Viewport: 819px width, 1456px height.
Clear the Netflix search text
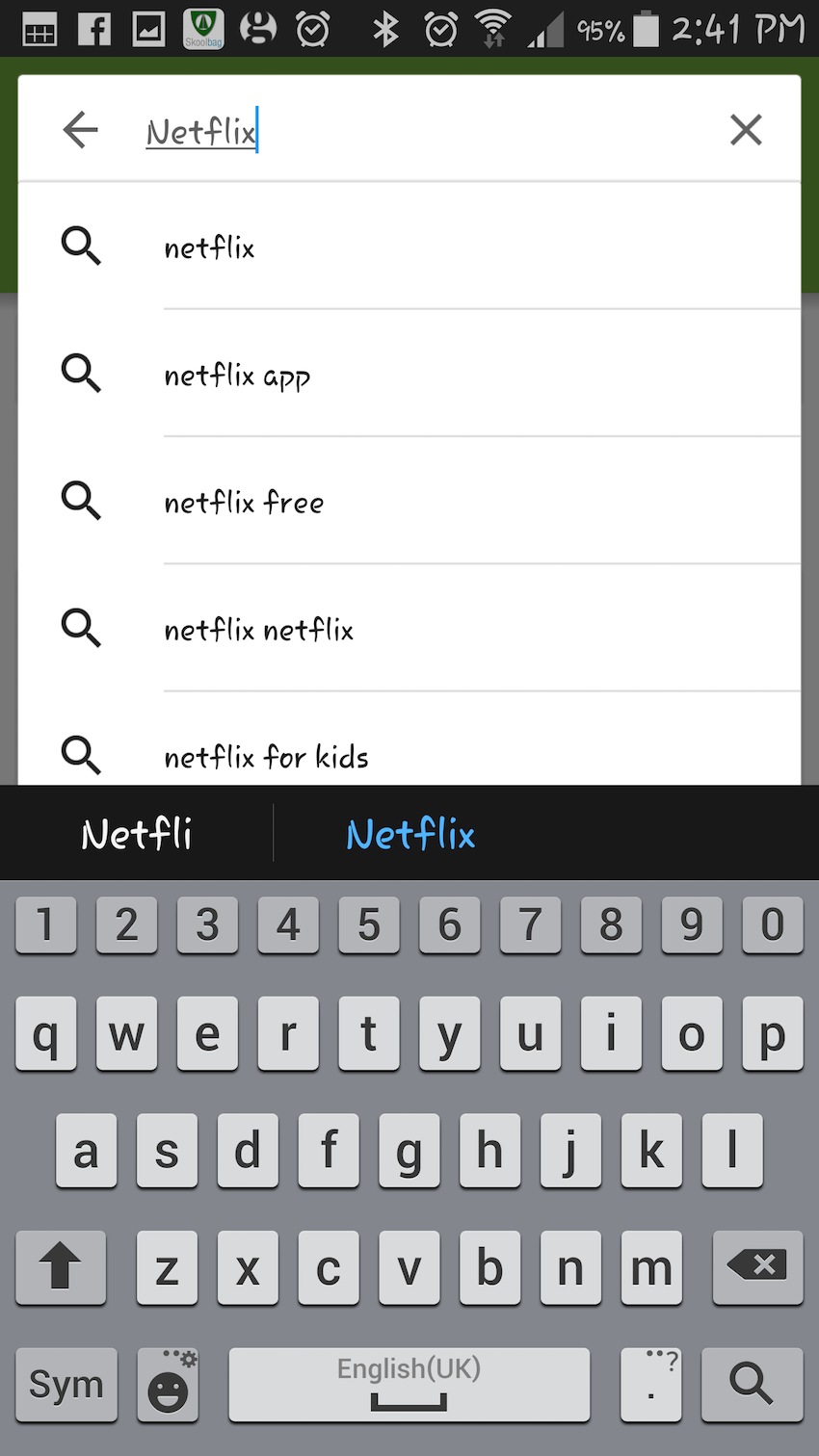746,129
